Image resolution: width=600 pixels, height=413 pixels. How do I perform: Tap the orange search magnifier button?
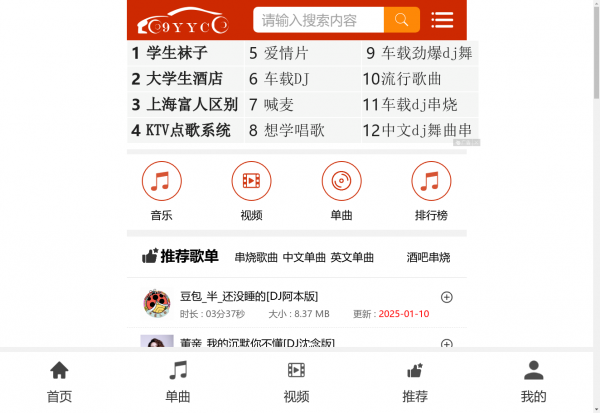(x=401, y=20)
